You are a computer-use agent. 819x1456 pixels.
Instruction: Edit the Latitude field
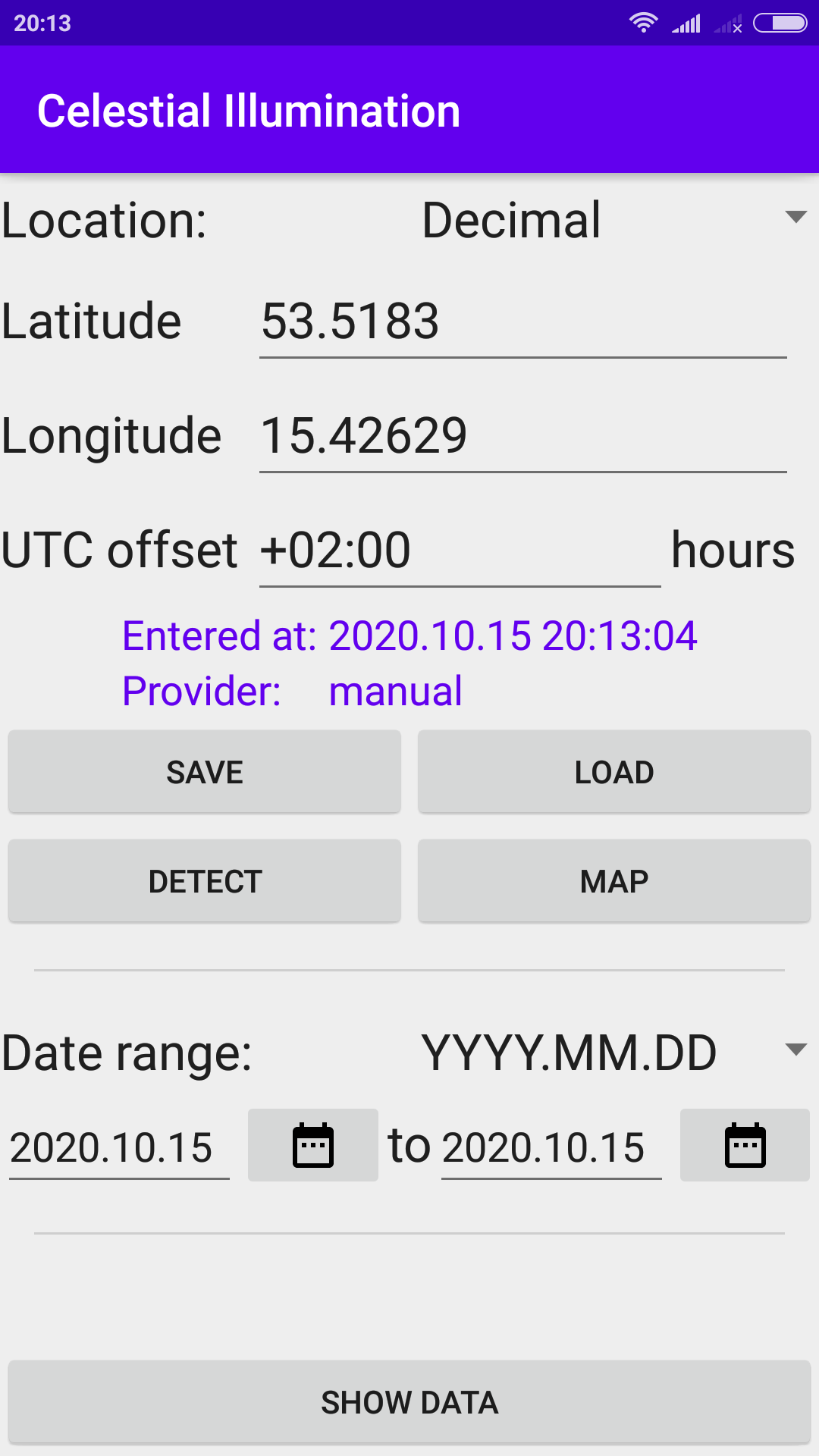click(522, 322)
